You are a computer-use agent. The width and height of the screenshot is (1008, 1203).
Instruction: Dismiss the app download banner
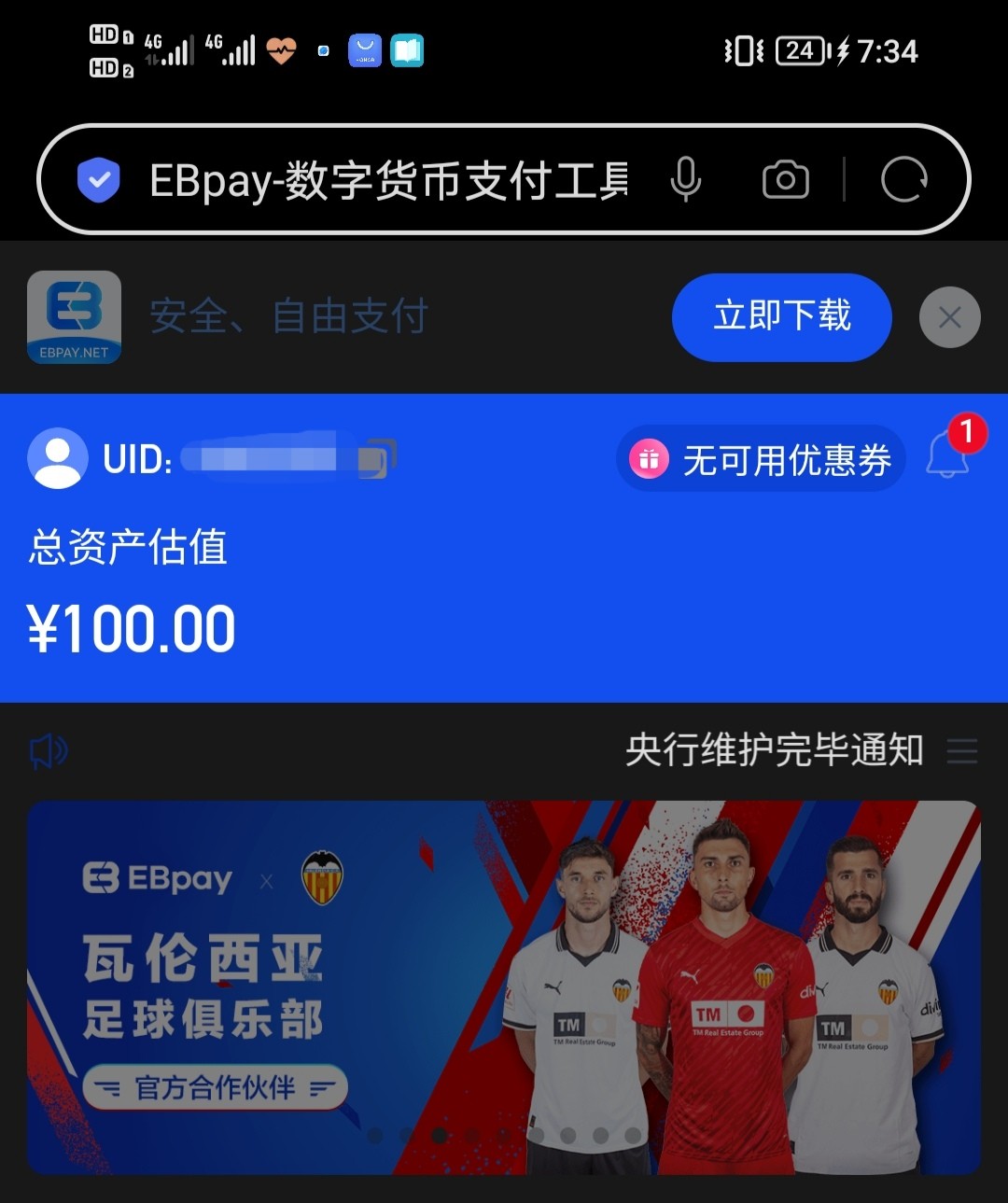pyautogui.click(x=949, y=317)
